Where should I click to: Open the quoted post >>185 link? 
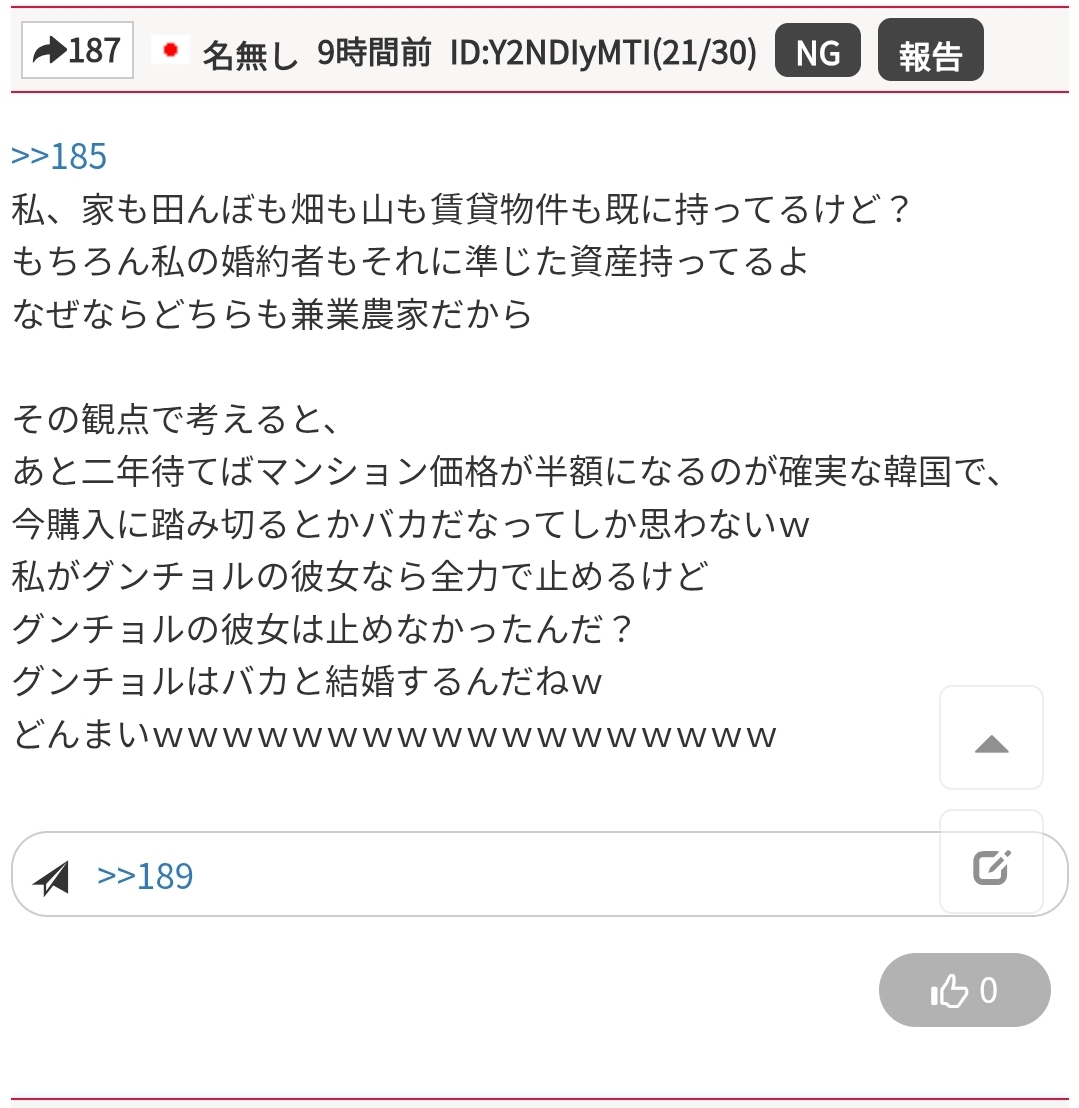coord(59,157)
